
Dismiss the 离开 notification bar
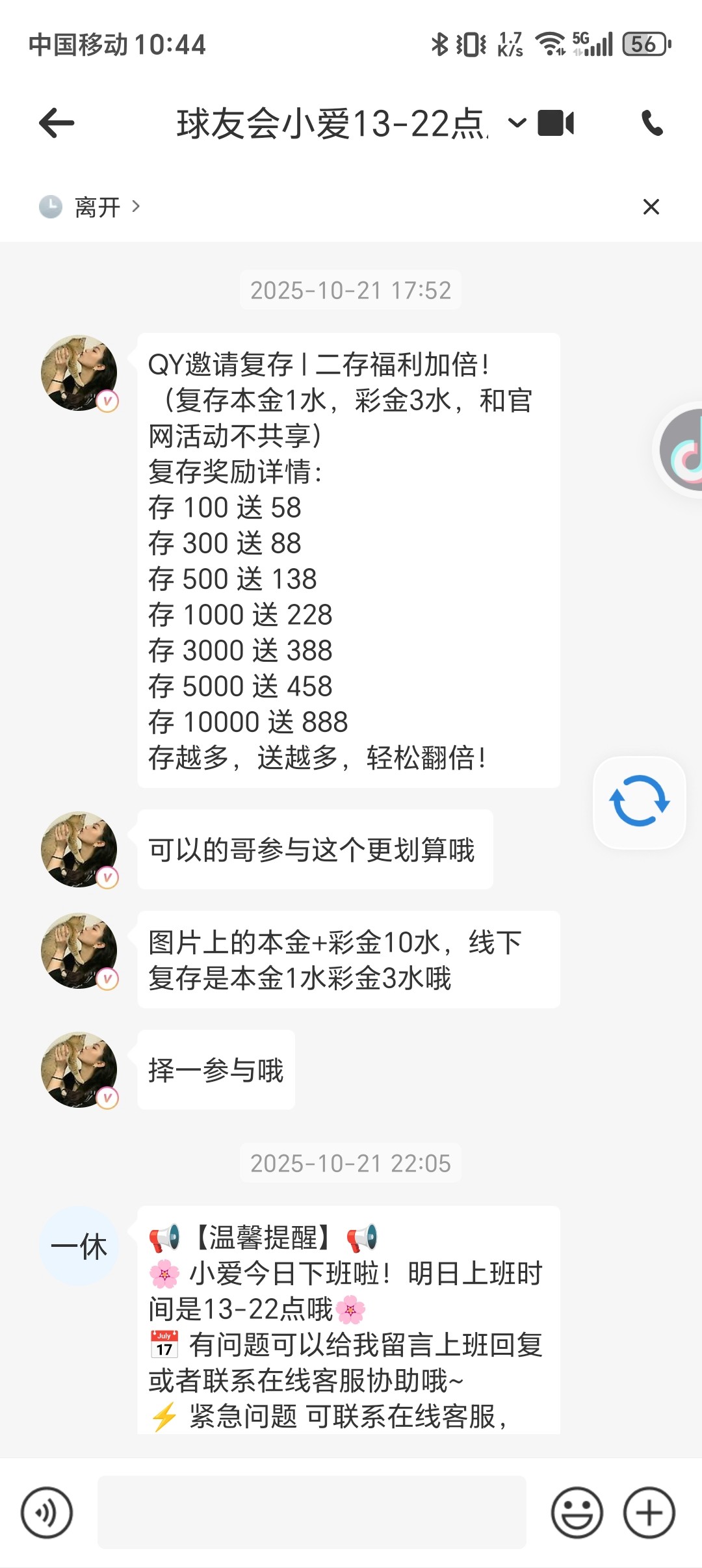point(650,207)
